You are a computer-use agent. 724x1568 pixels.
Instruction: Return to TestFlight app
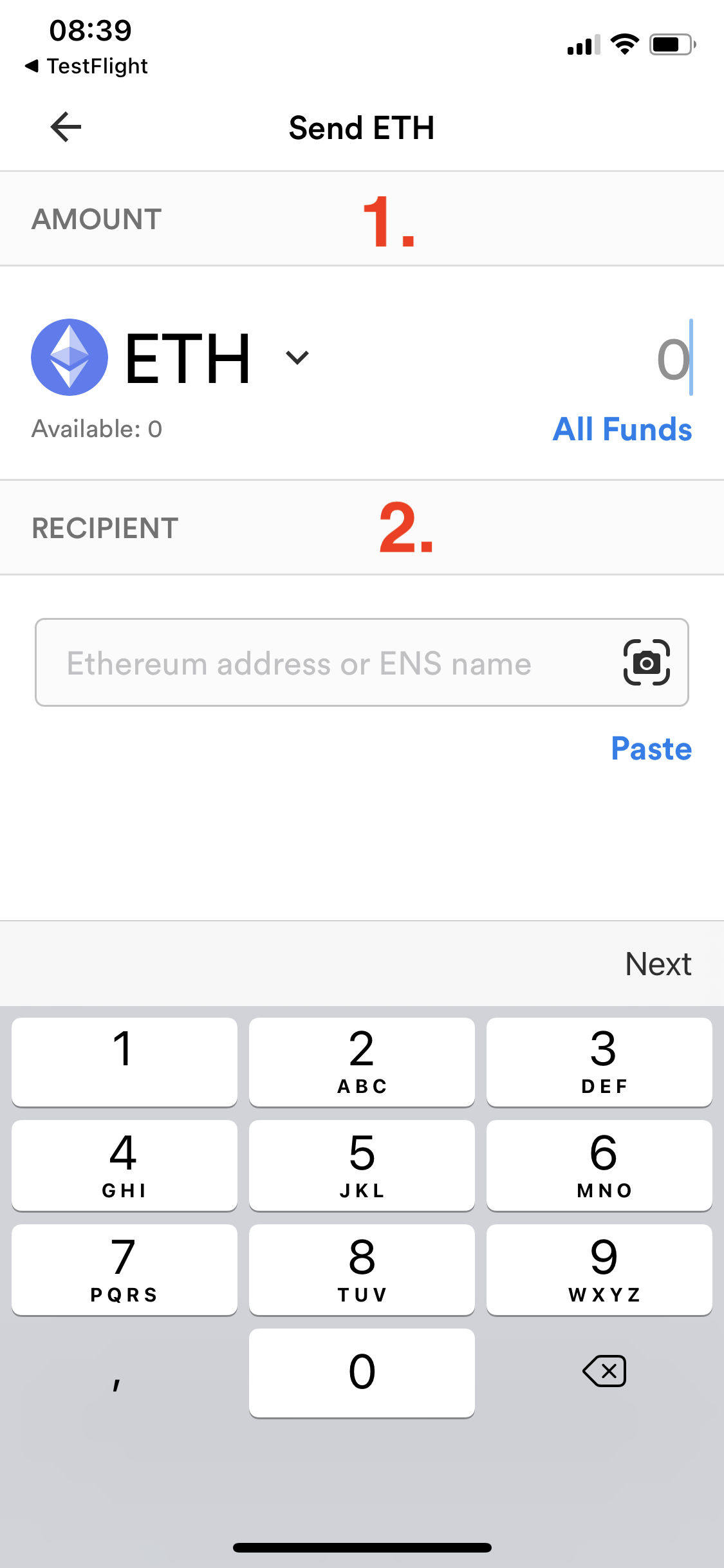coord(87,66)
